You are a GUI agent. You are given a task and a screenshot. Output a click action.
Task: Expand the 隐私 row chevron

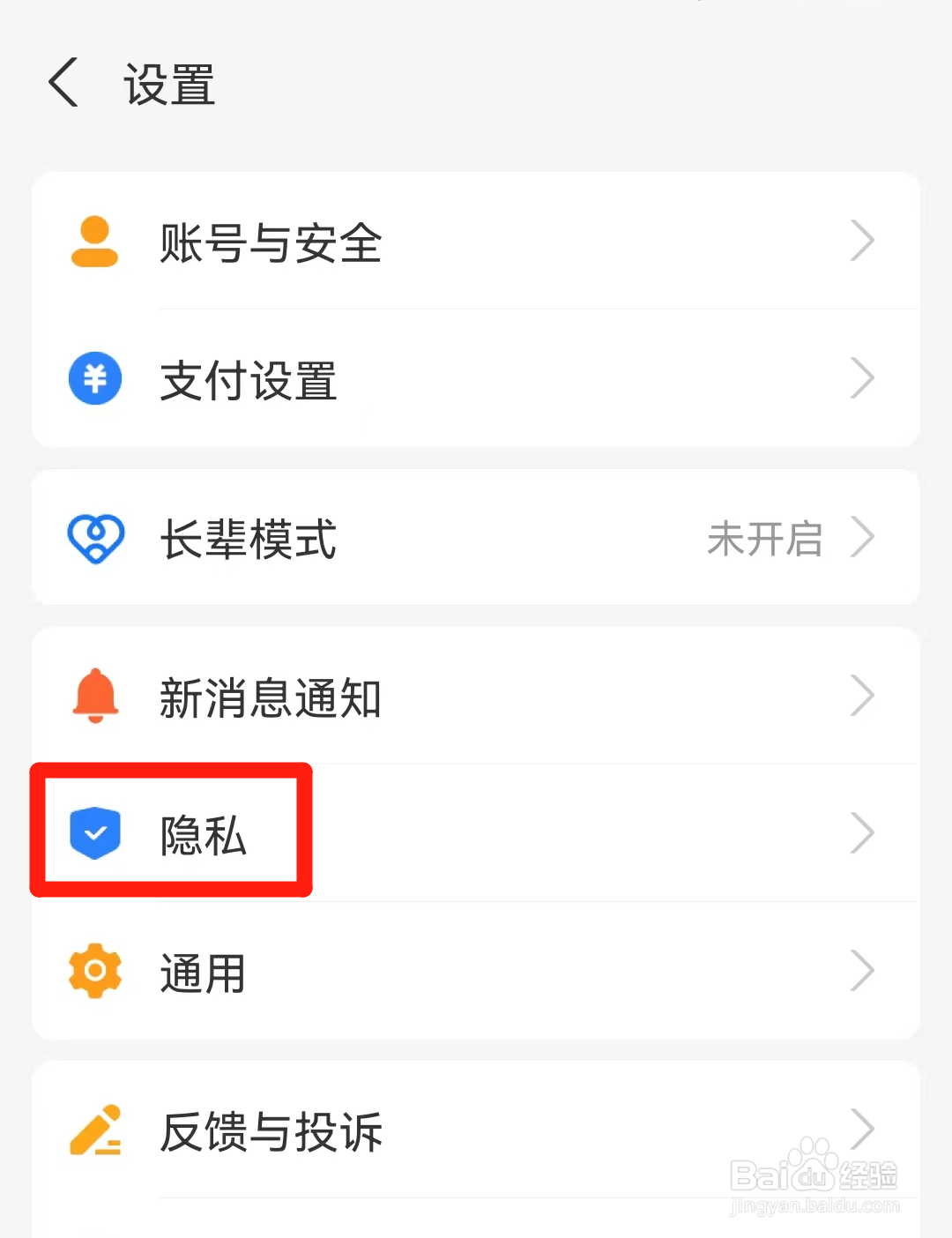click(x=863, y=832)
